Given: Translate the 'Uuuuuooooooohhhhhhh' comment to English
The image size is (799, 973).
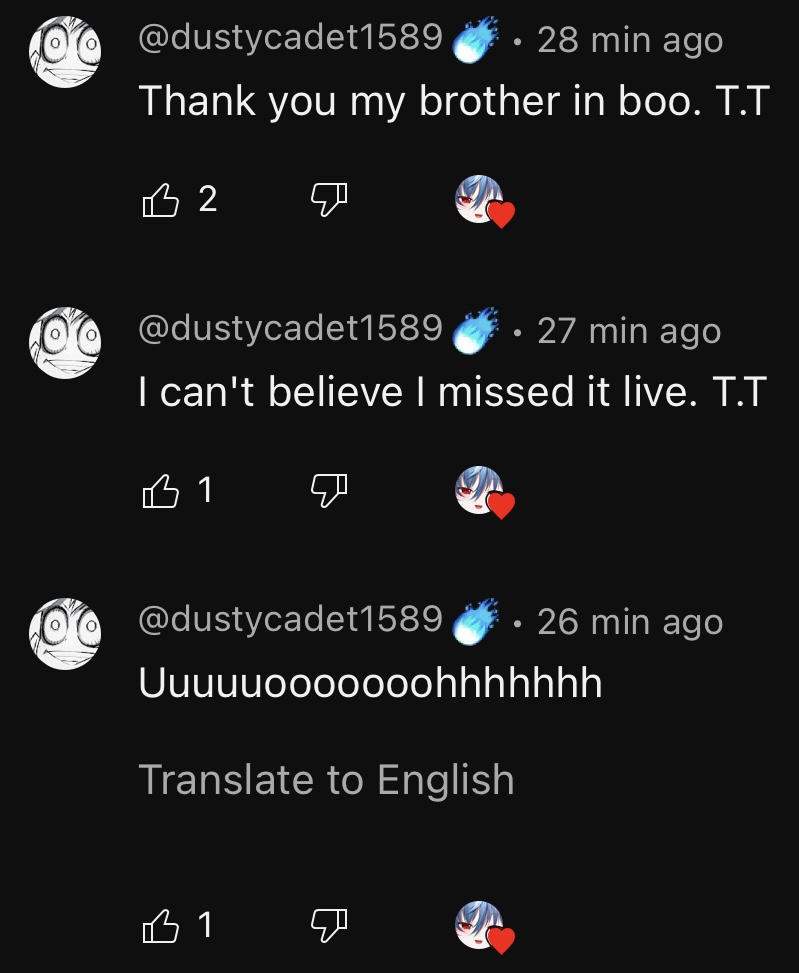Looking at the screenshot, I should pos(326,780).
